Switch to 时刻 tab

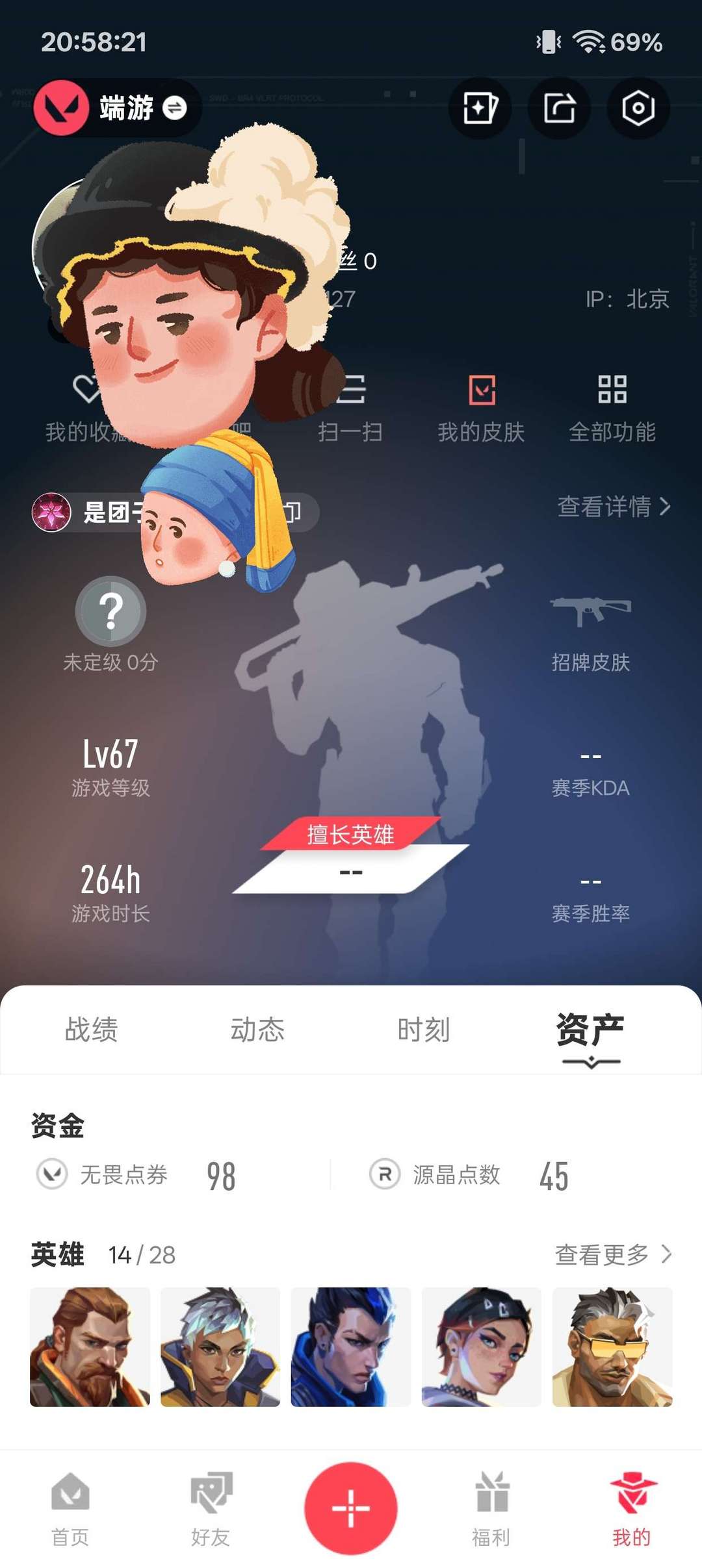[x=424, y=1030]
